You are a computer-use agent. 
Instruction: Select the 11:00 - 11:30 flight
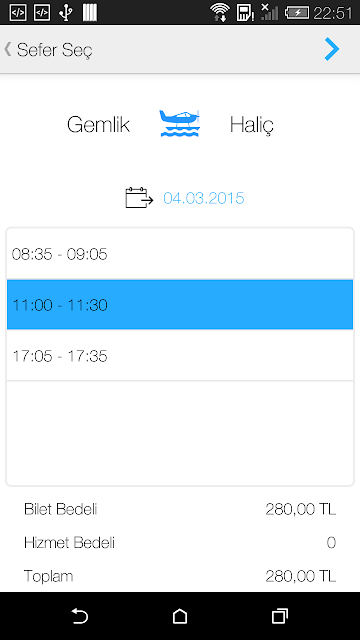180,304
